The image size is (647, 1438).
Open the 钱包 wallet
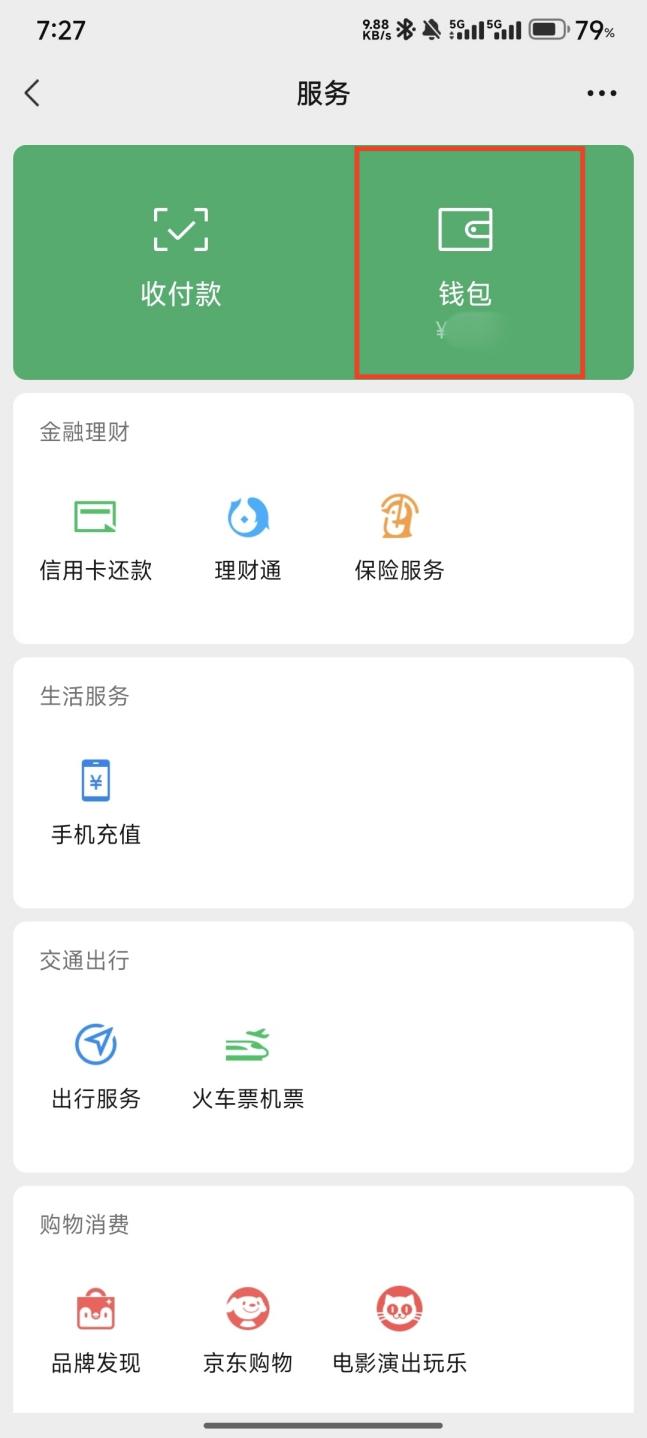click(x=466, y=260)
